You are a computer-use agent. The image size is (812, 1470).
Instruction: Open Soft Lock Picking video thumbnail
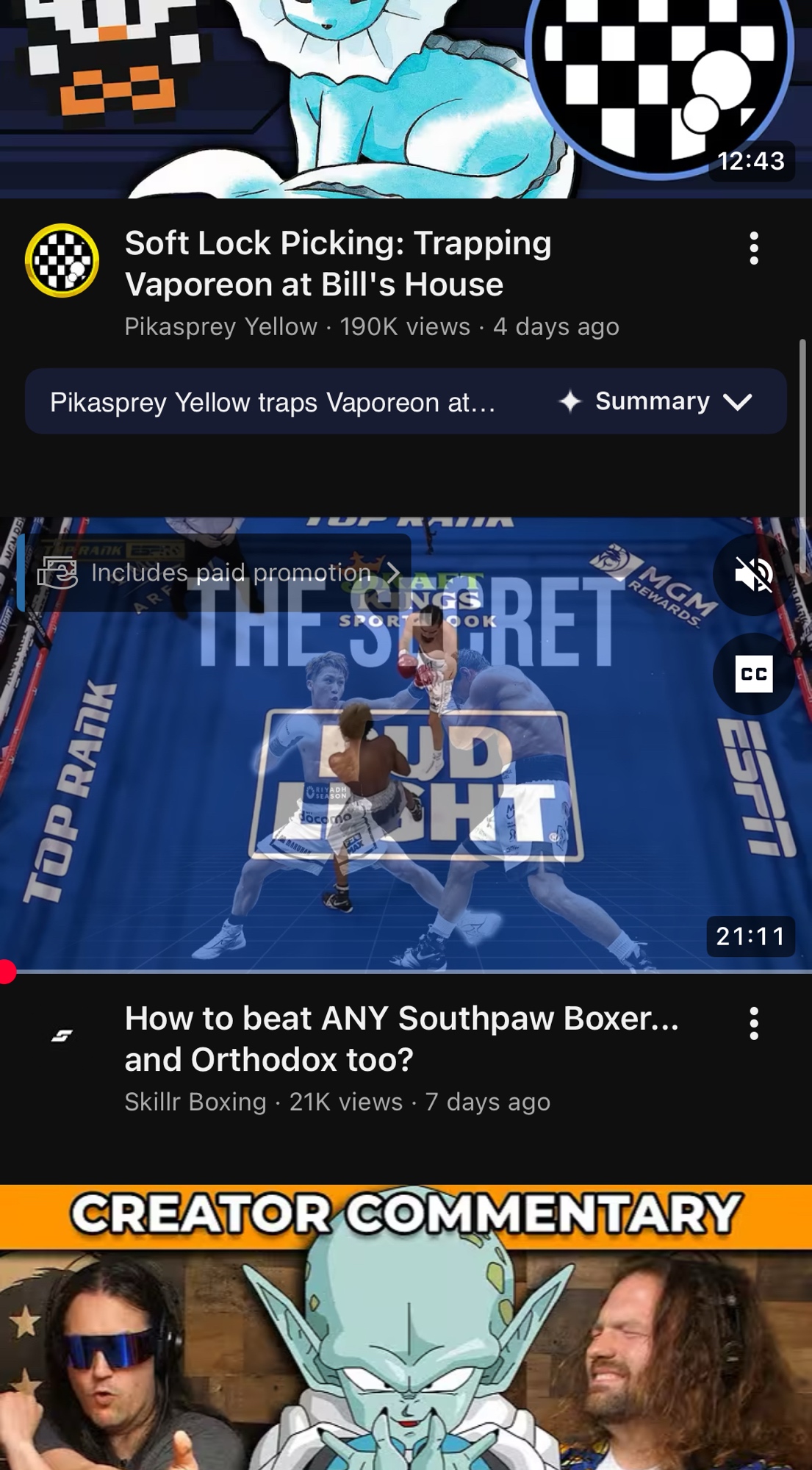tap(406, 99)
